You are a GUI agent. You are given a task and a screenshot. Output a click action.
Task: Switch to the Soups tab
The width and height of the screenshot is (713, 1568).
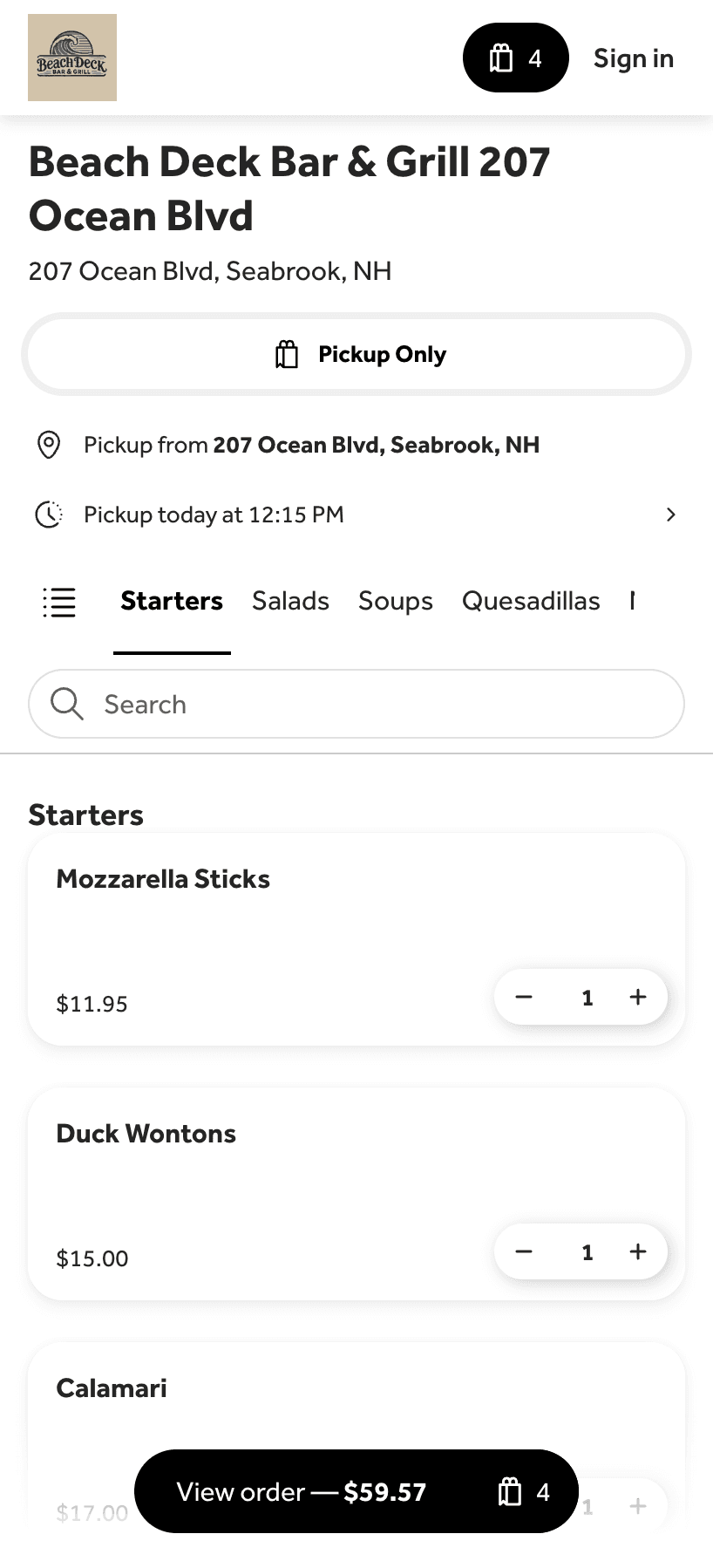395,602
